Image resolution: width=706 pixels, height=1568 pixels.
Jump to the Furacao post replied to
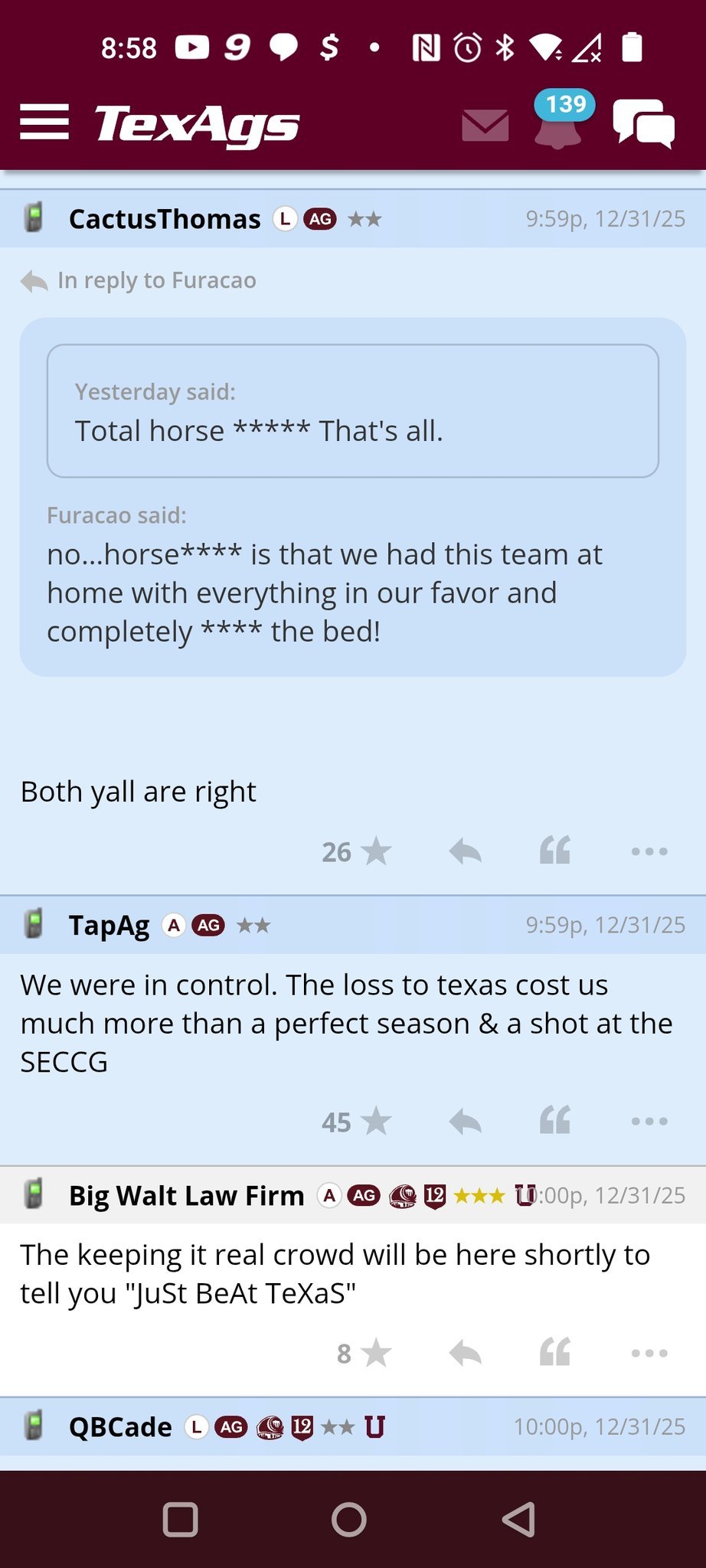pos(156,280)
